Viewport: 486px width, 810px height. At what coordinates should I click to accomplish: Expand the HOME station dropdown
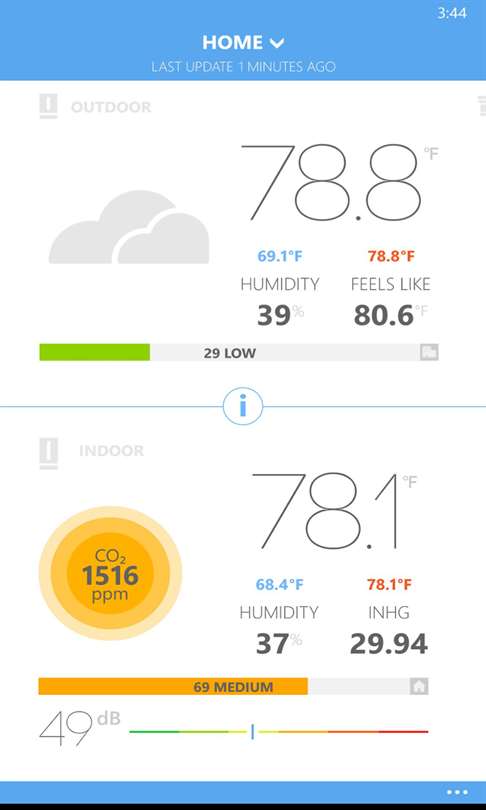(243, 42)
